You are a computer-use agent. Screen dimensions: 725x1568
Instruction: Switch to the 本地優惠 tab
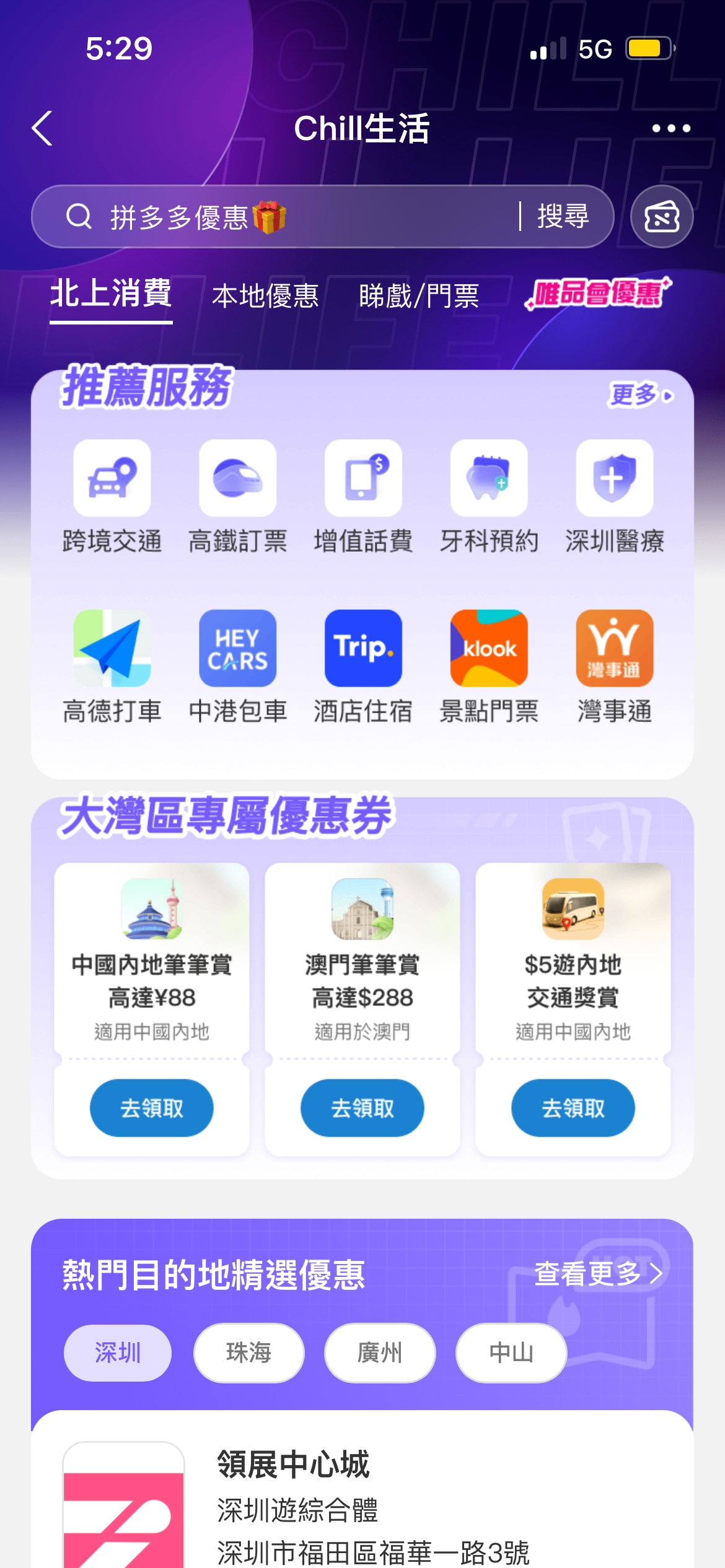coord(265,295)
